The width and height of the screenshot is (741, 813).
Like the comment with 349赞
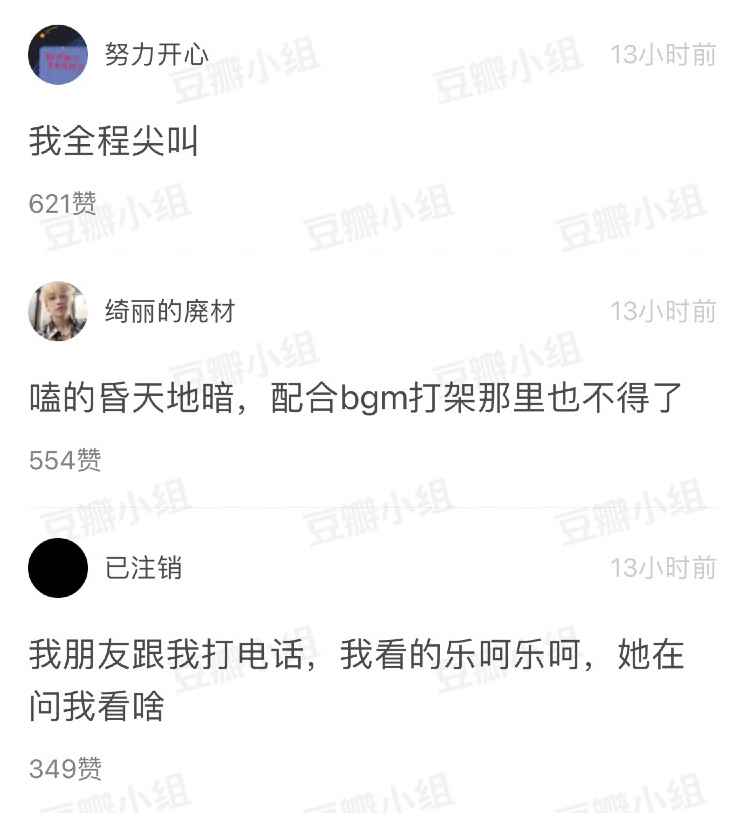pyautogui.click(x=65, y=769)
